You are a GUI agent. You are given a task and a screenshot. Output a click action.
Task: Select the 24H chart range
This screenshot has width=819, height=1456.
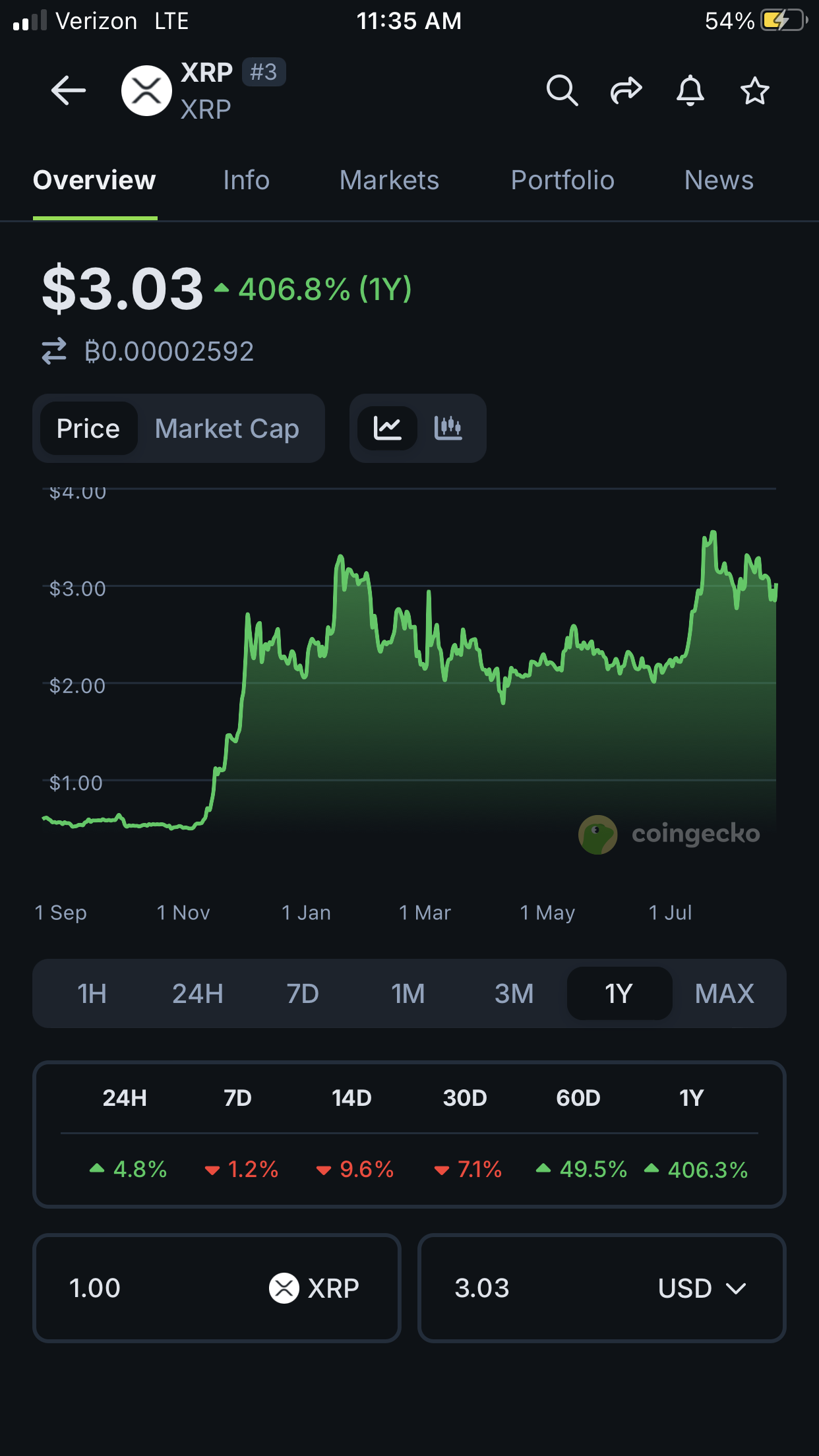click(197, 994)
